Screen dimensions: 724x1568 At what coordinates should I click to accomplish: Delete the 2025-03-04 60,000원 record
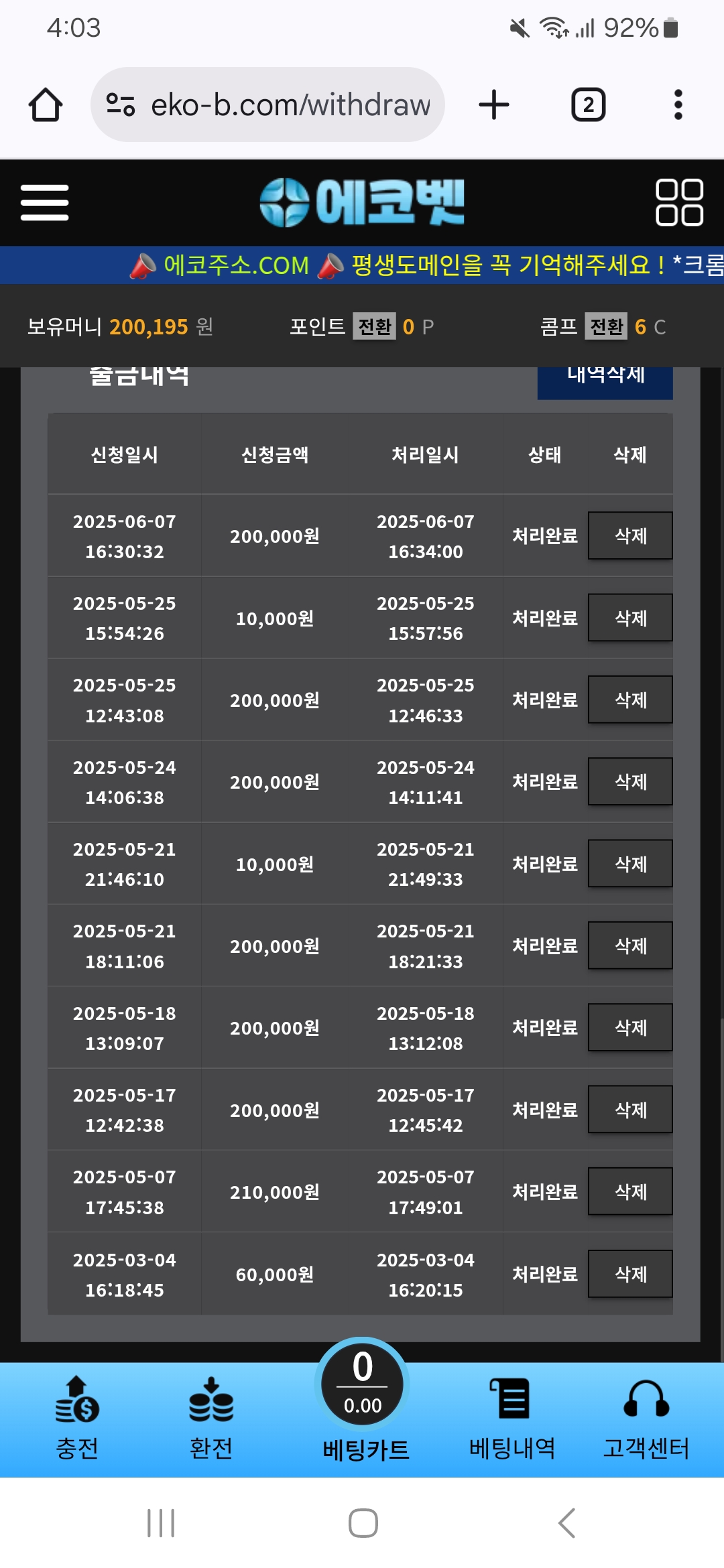pos(630,1274)
